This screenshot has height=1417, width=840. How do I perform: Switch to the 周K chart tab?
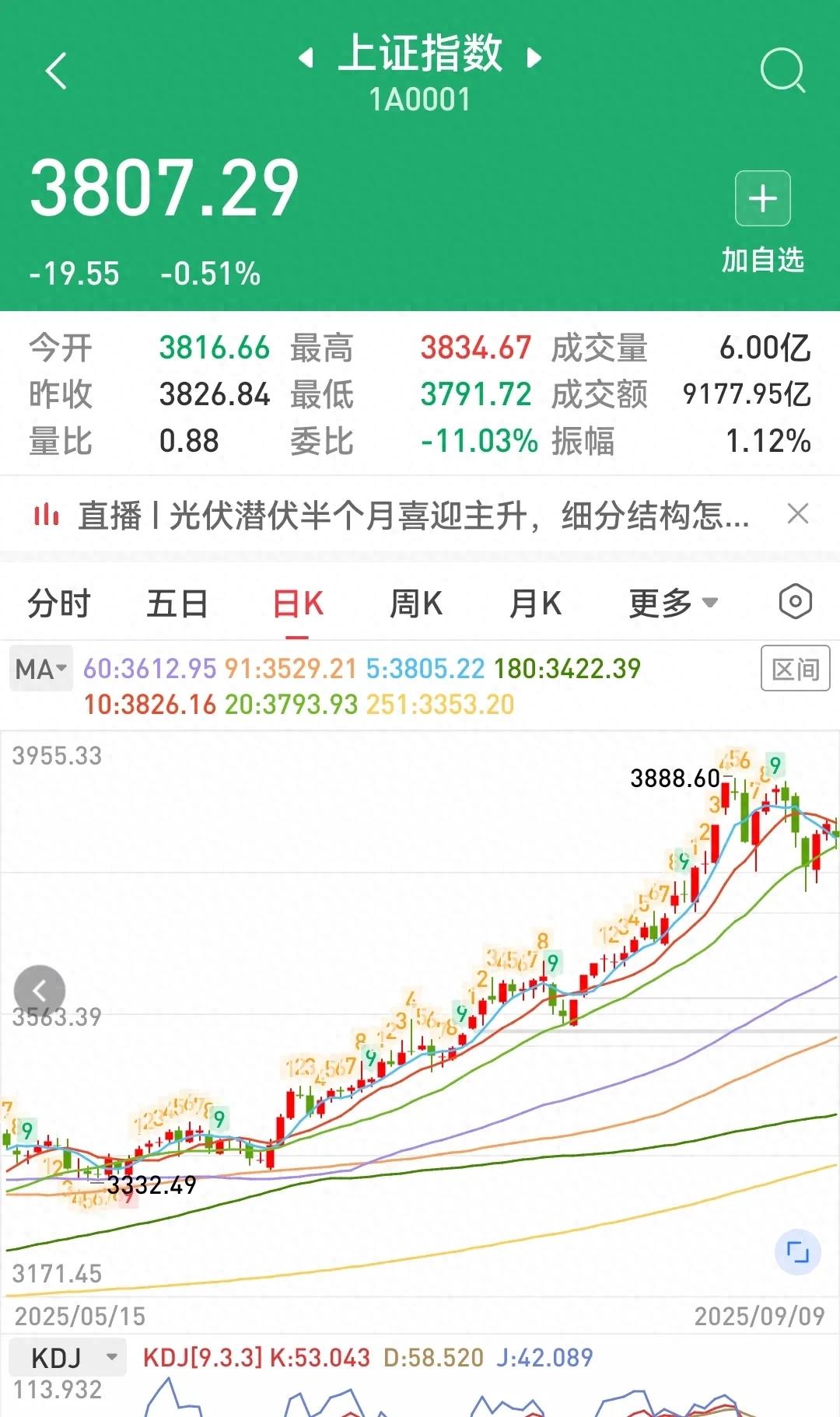pyautogui.click(x=416, y=604)
